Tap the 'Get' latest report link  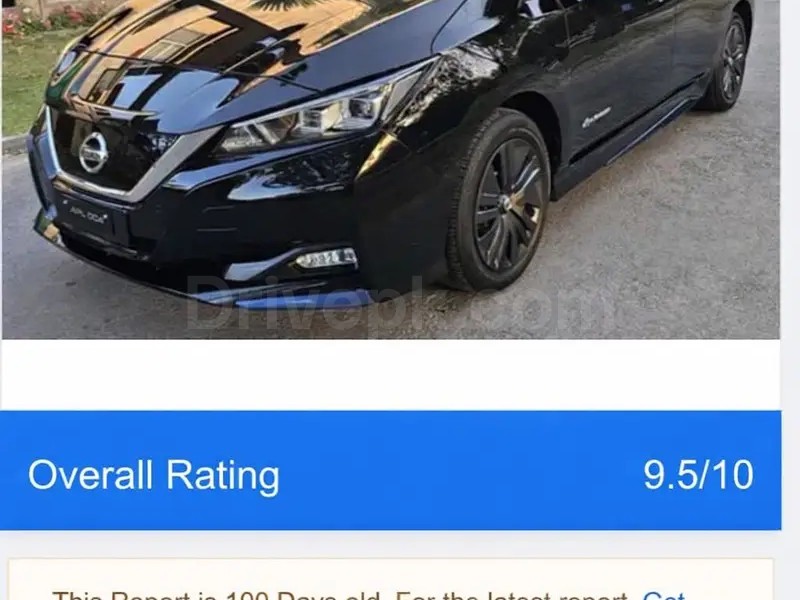point(664,595)
